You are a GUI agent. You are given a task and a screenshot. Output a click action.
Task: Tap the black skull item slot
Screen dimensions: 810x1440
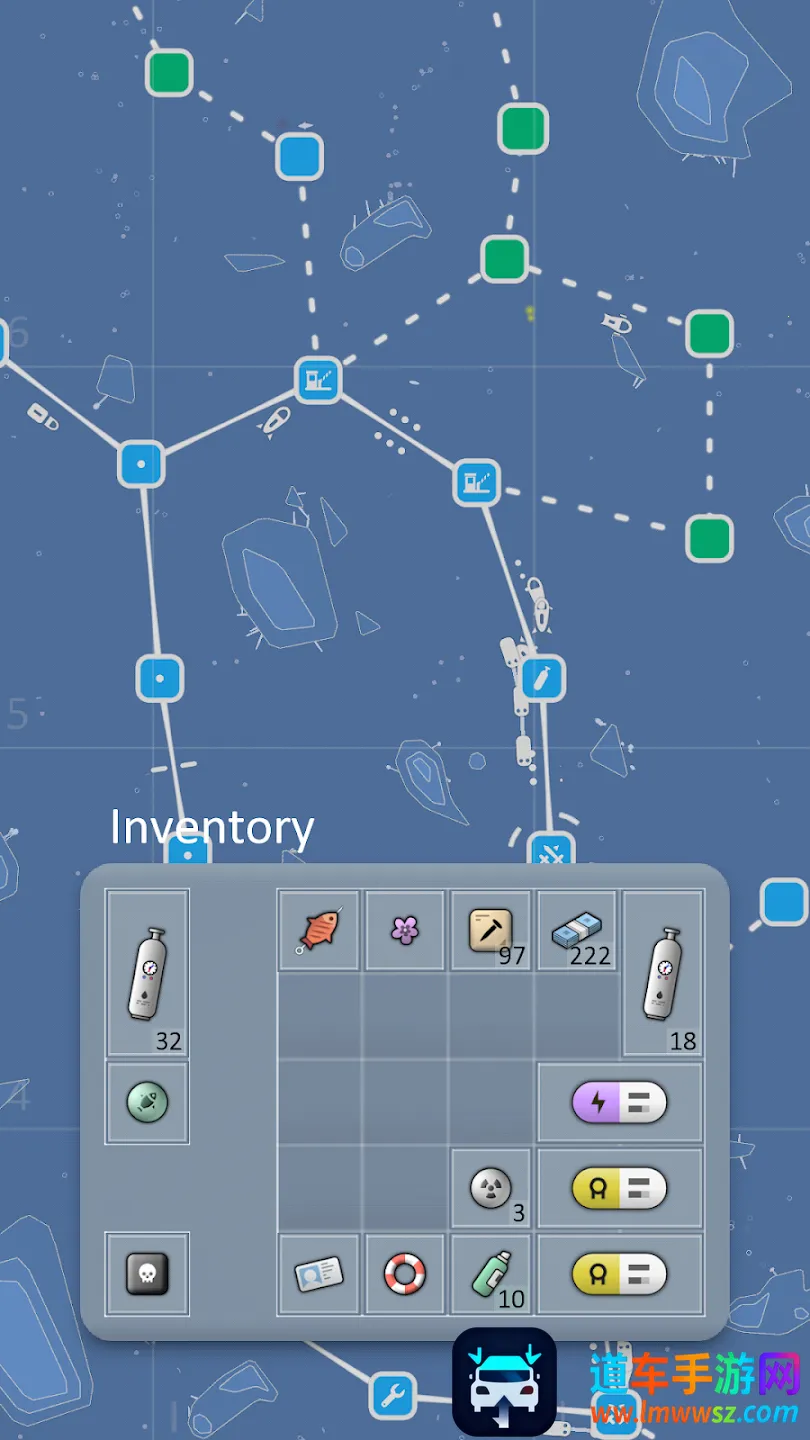[147, 1274]
